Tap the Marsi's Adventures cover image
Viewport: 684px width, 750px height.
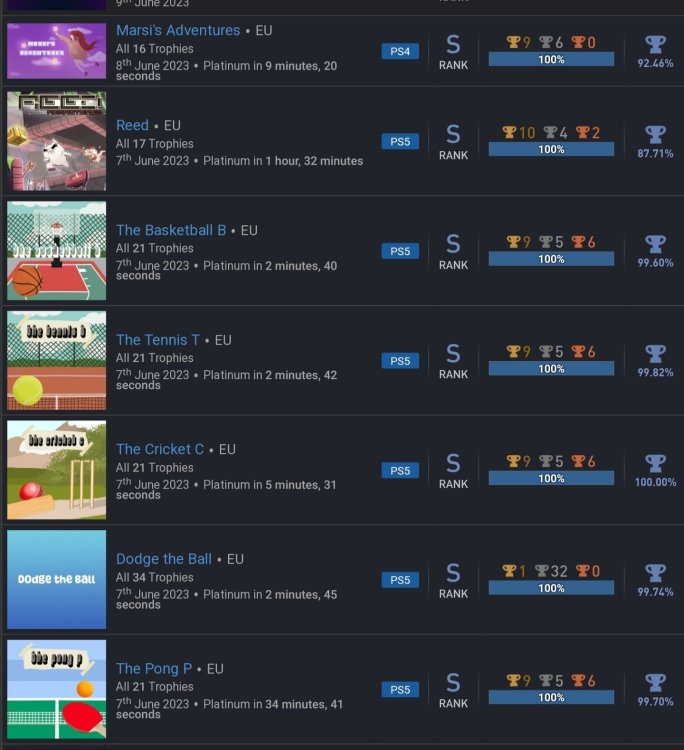click(x=56, y=50)
